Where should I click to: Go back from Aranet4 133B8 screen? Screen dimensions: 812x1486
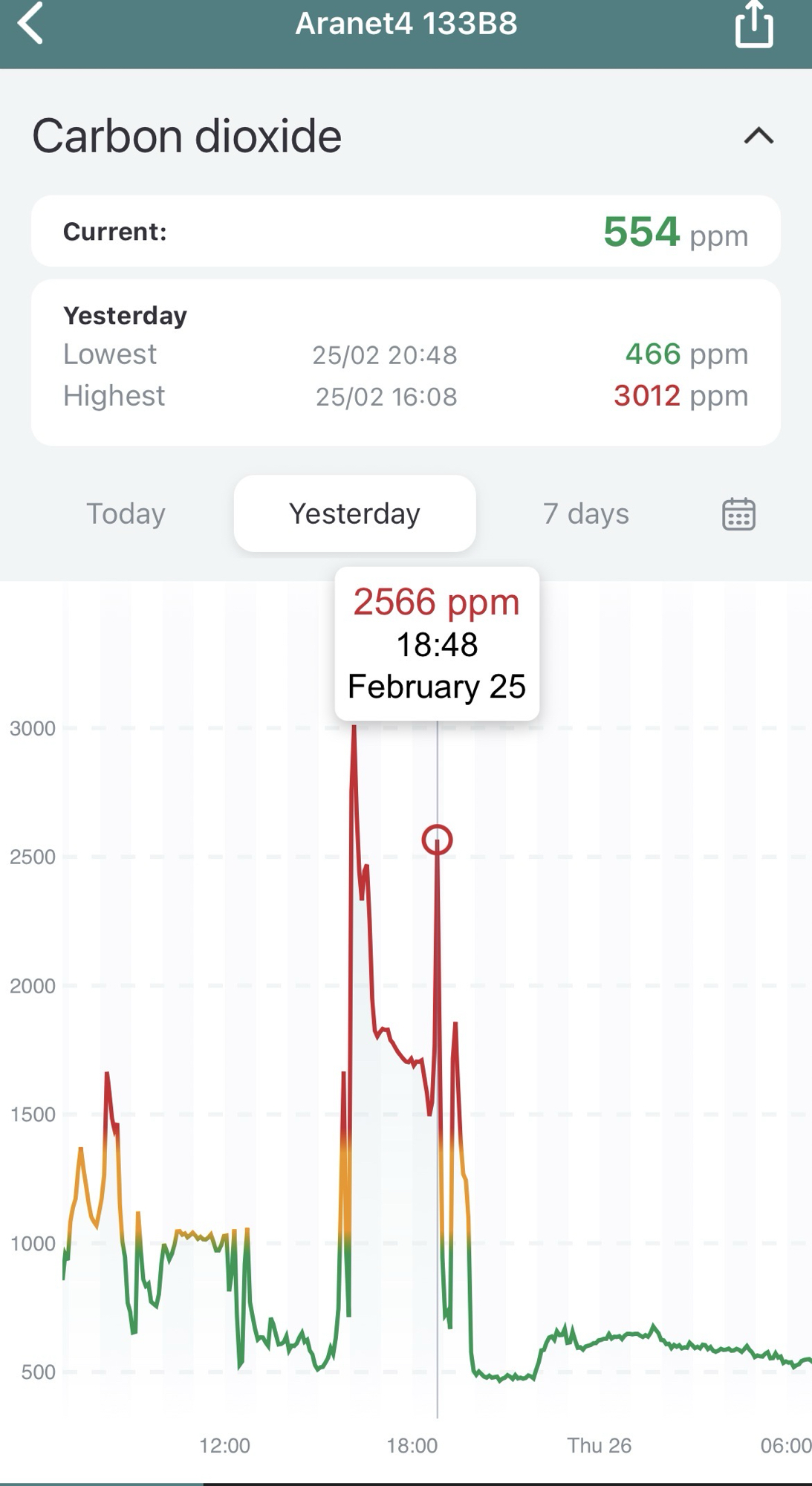pyautogui.click(x=31, y=24)
